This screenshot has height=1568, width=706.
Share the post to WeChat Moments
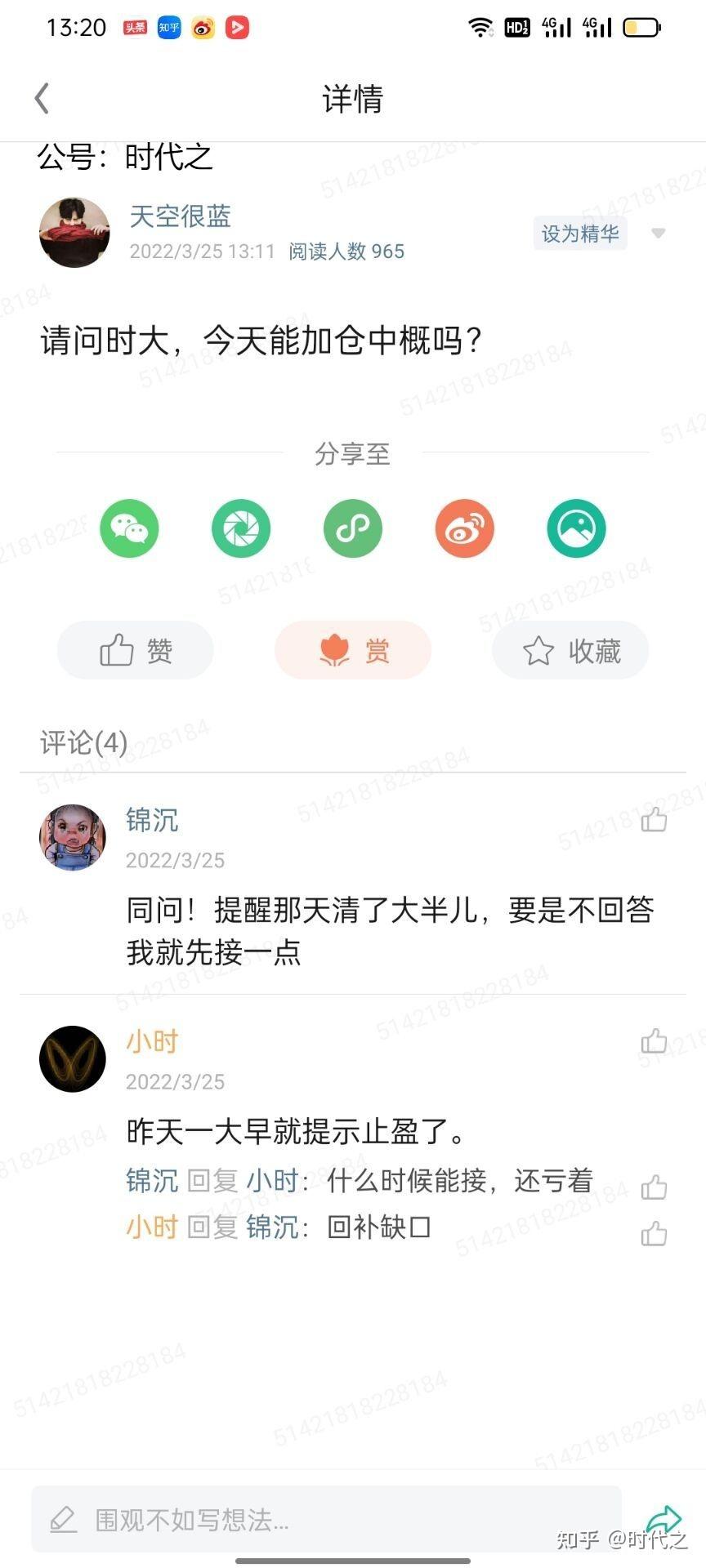pos(241,528)
